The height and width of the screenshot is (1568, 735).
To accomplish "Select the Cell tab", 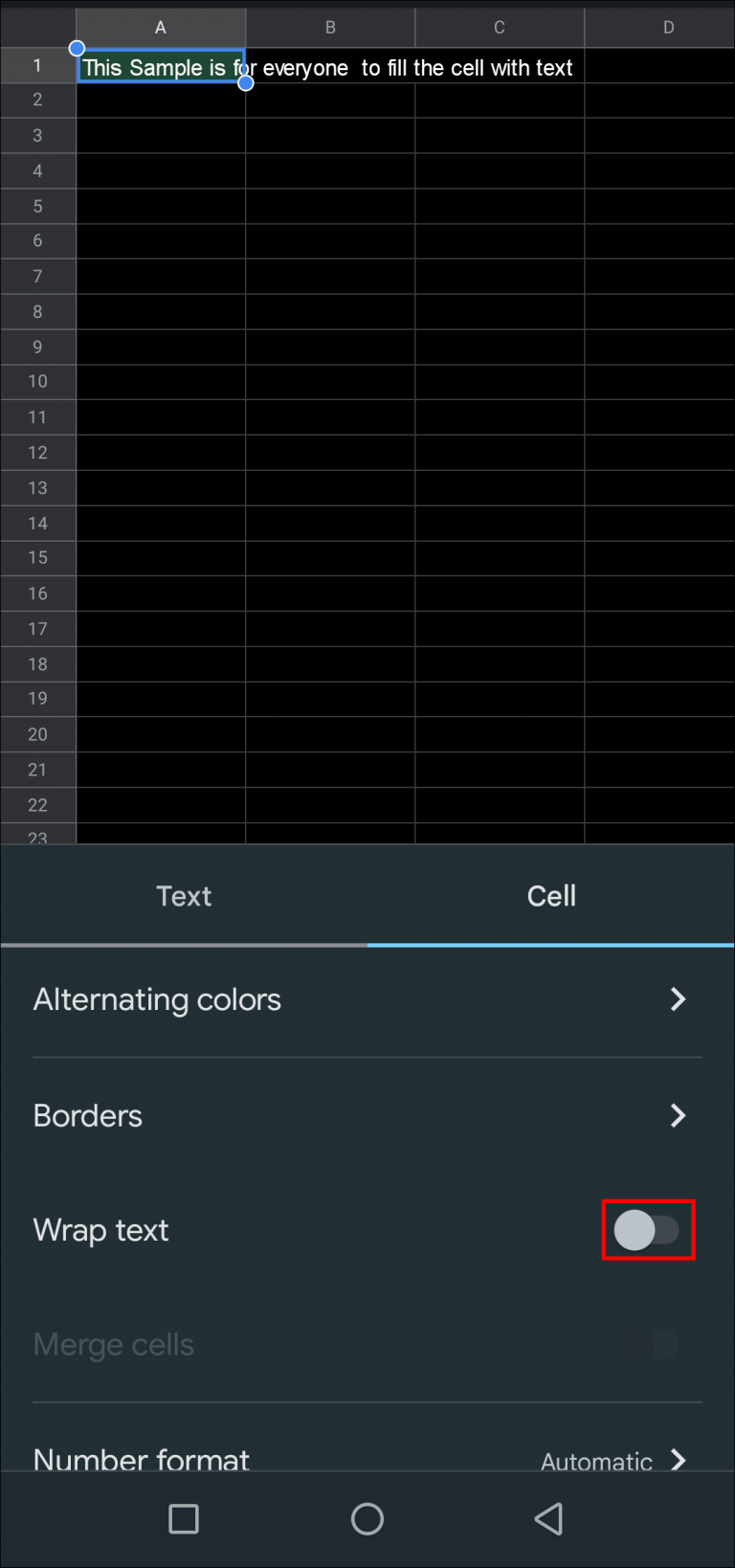I will click(x=551, y=895).
